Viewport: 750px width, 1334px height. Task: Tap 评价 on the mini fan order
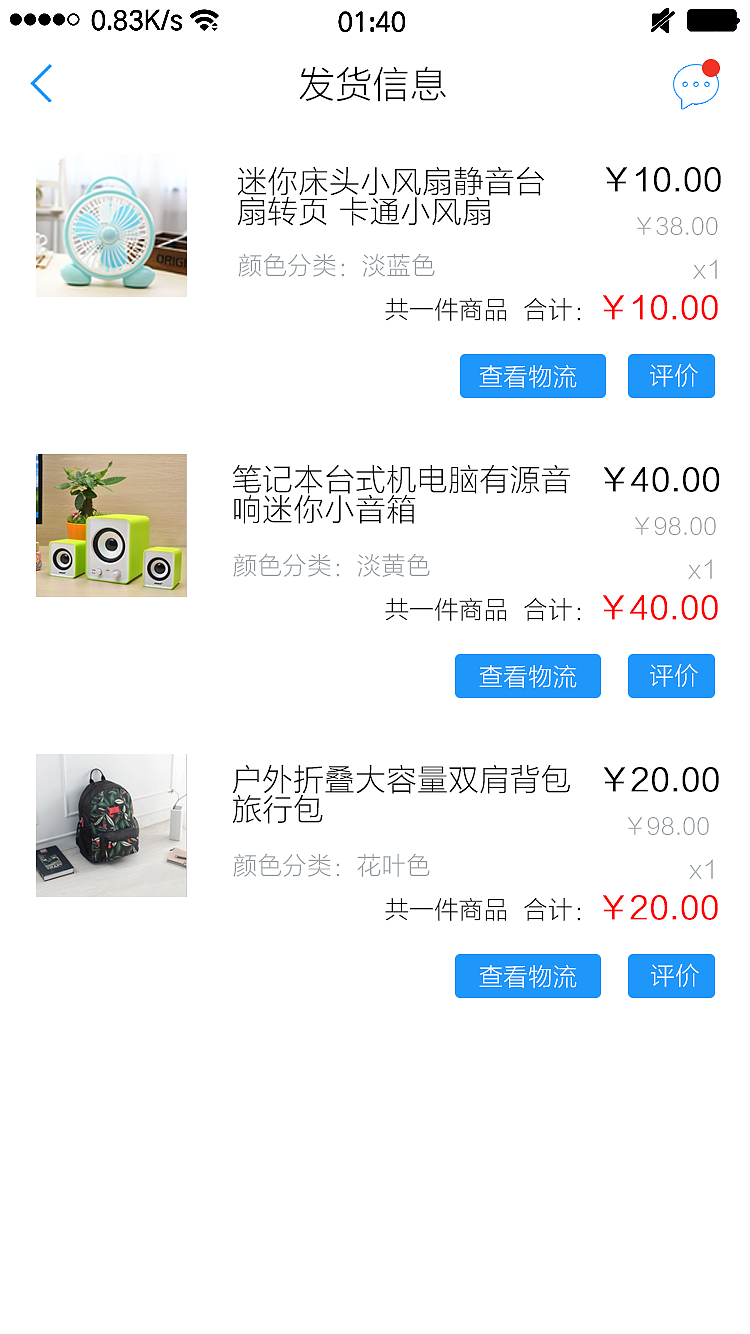pyautogui.click(x=671, y=376)
